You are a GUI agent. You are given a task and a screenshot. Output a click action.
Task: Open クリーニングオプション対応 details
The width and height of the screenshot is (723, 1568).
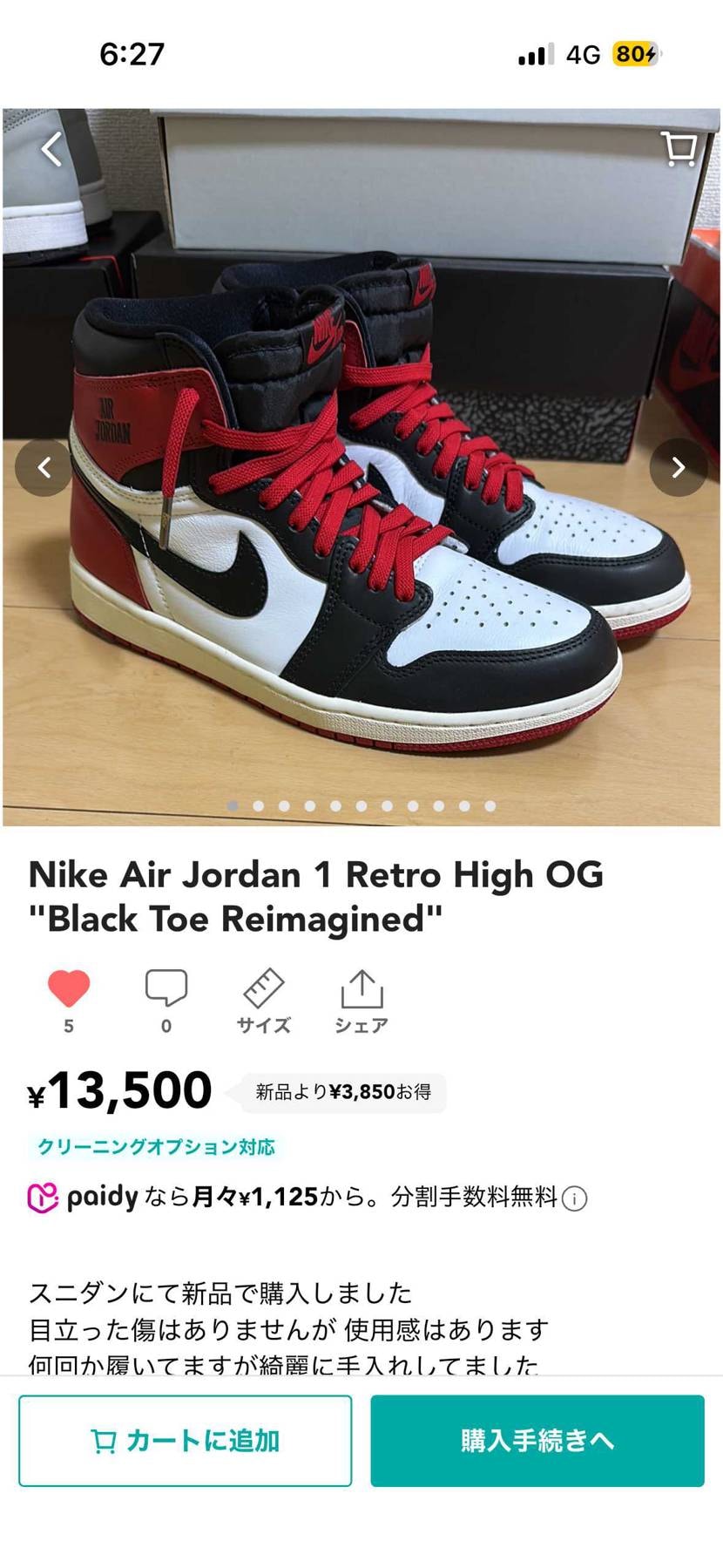pos(157,1147)
